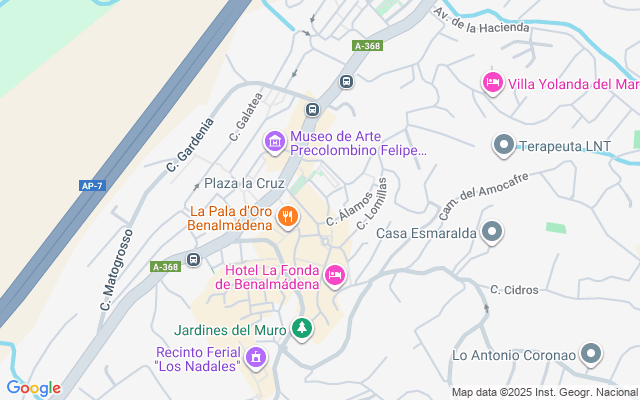Select the Terapeuta LNT map marker

pos(503,146)
